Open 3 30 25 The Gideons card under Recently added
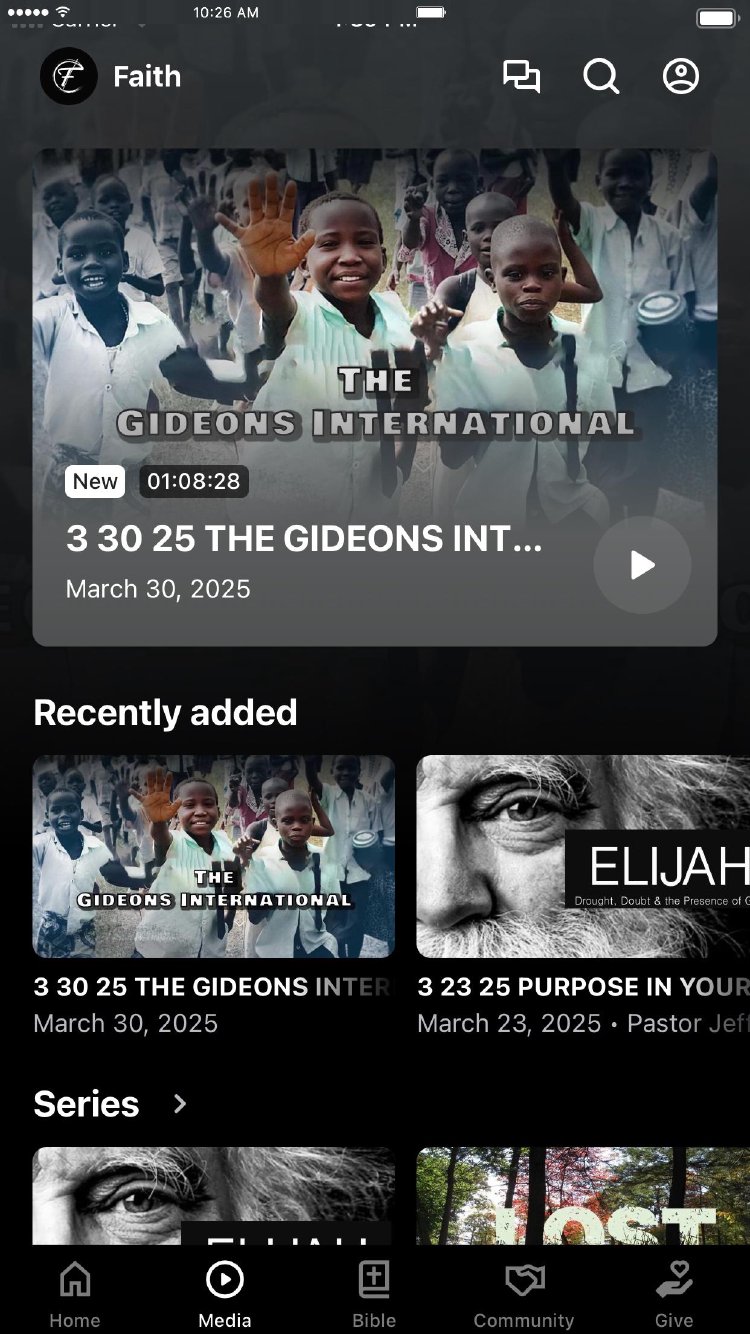The image size is (750, 1334). pos(214,857)
